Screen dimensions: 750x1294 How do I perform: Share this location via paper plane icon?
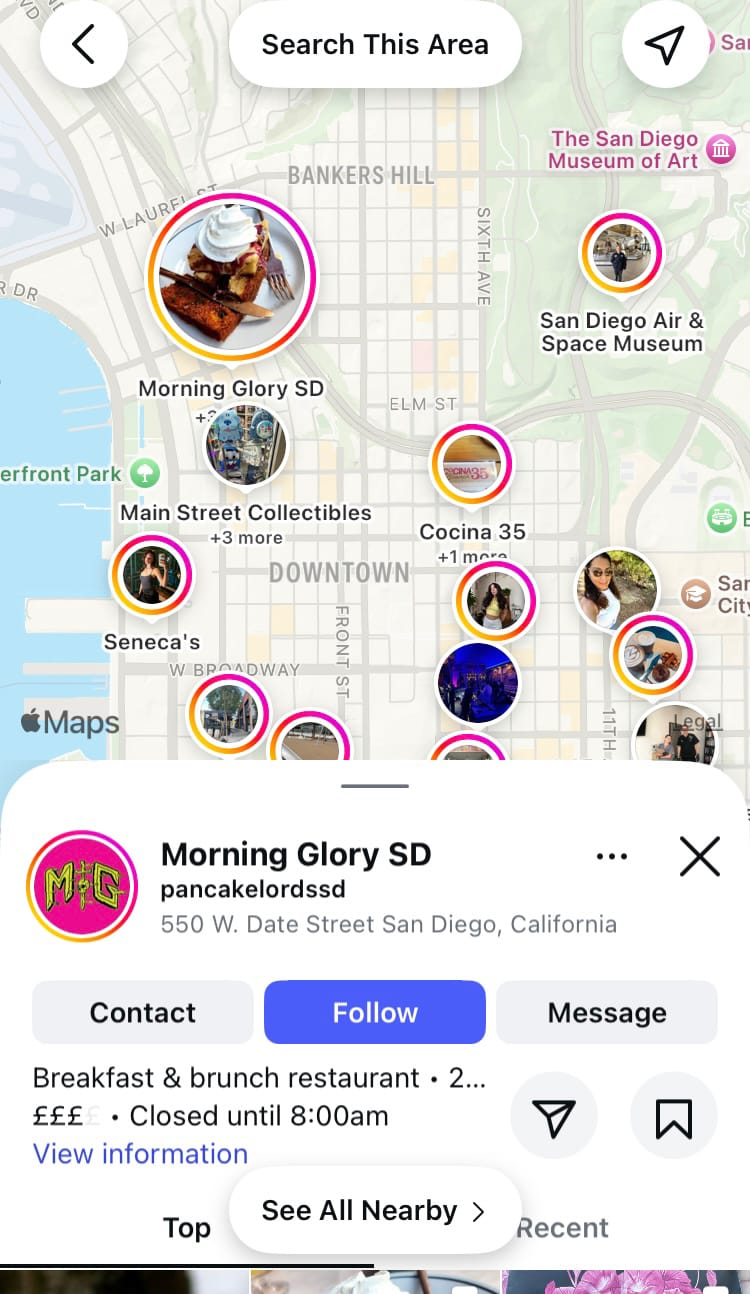[x=554, y=1119]
